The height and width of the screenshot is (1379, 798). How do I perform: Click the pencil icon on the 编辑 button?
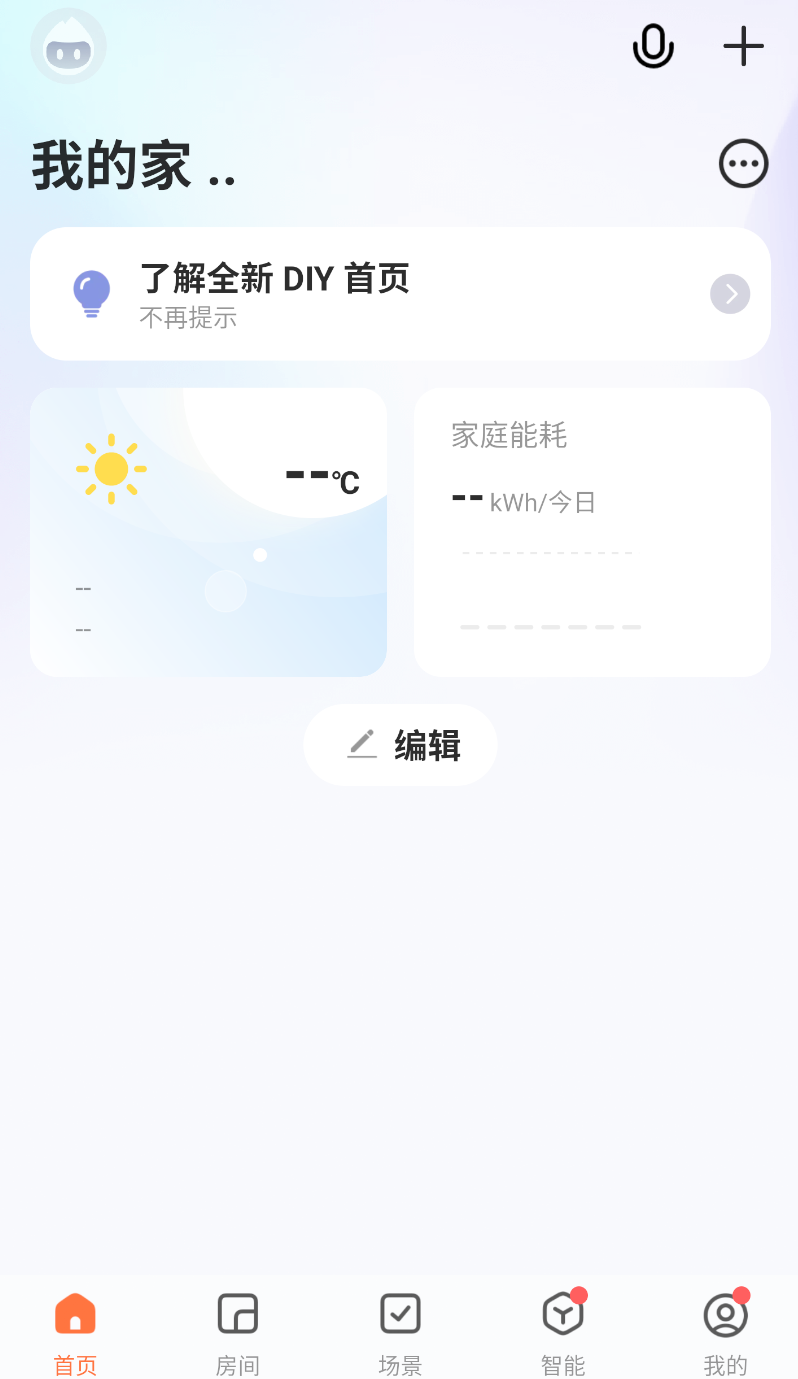pos(362,744)
